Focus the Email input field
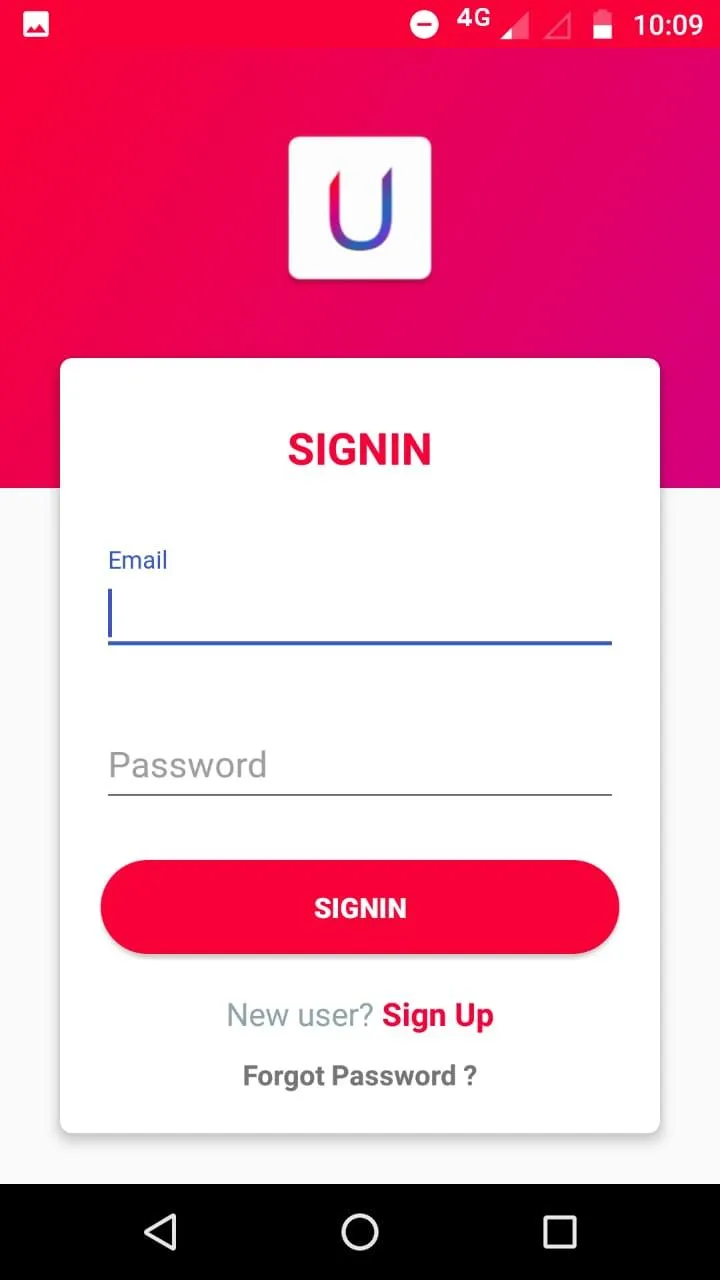This screenshot has height=1280, width=720. pyautogui.click(x=359, y=613)
